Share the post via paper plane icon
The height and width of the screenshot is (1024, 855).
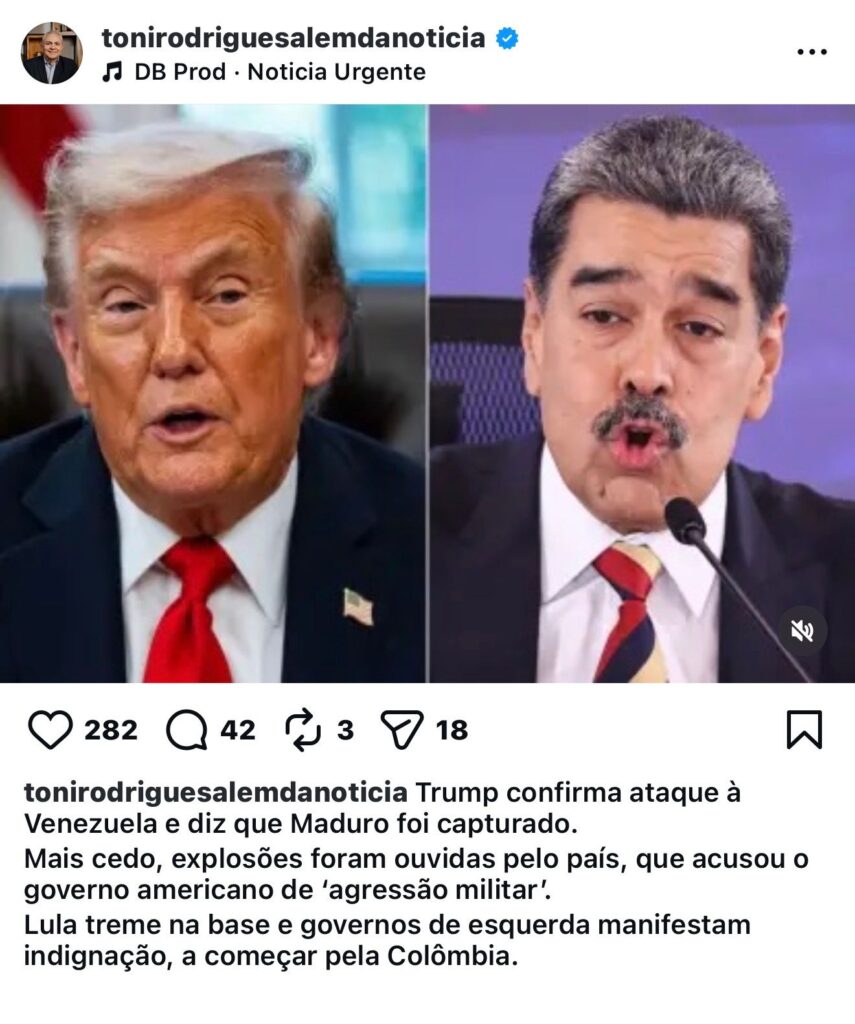click(x=403, y=730)
